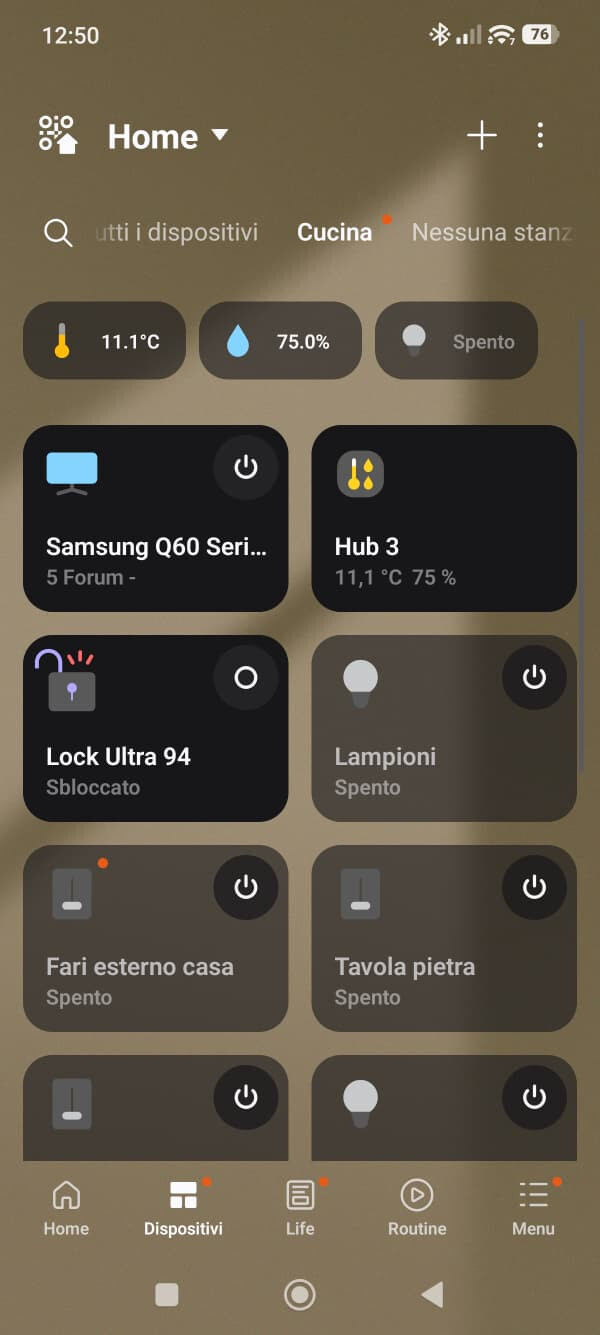Viewport: 600px width, 1335px height.
Task: Open the three-dot overflow menu
Action: 540,135
